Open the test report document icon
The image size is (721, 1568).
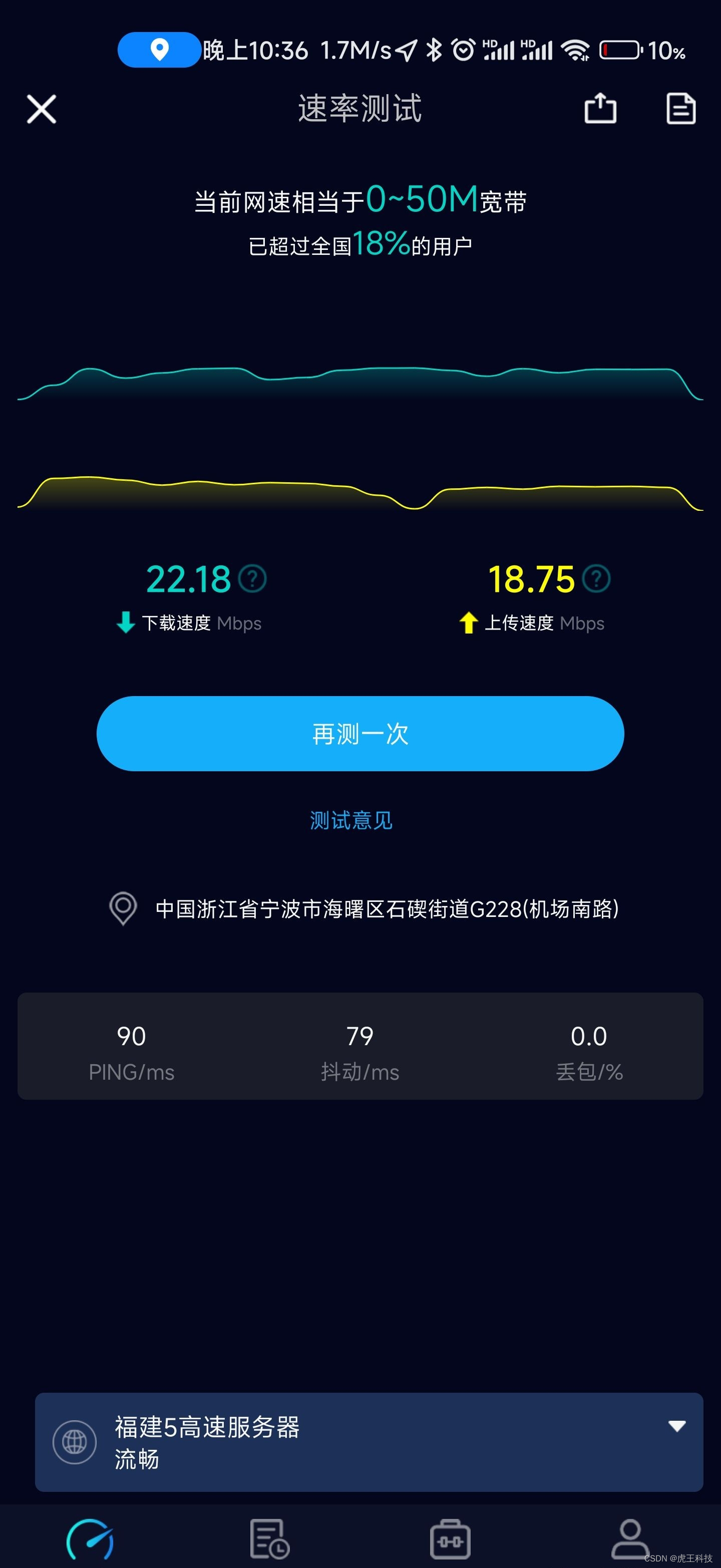(x=681, y=109)
